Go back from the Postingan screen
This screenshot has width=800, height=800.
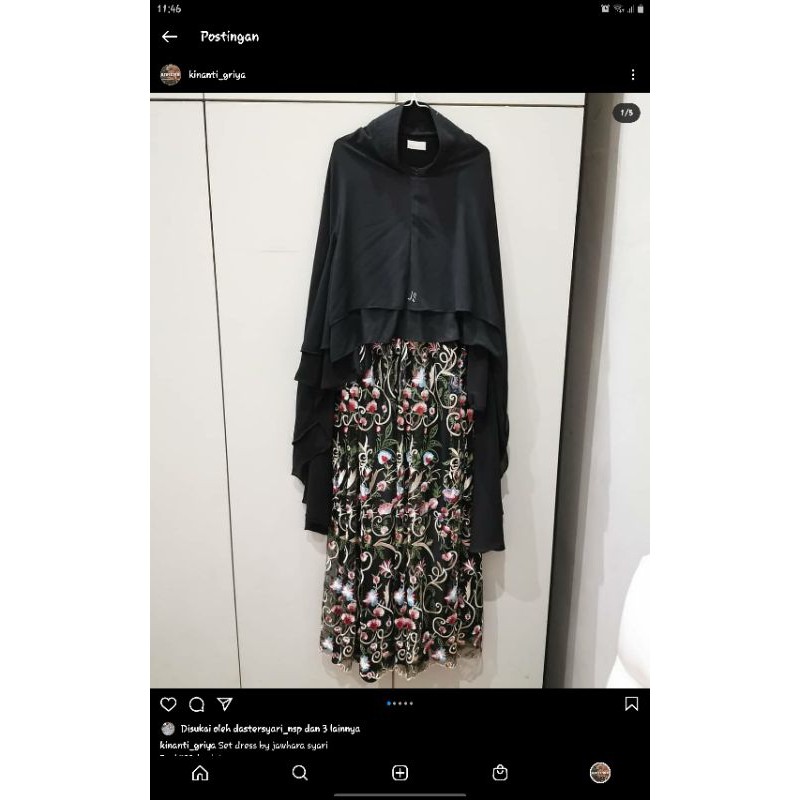click(x=169, y=37)
